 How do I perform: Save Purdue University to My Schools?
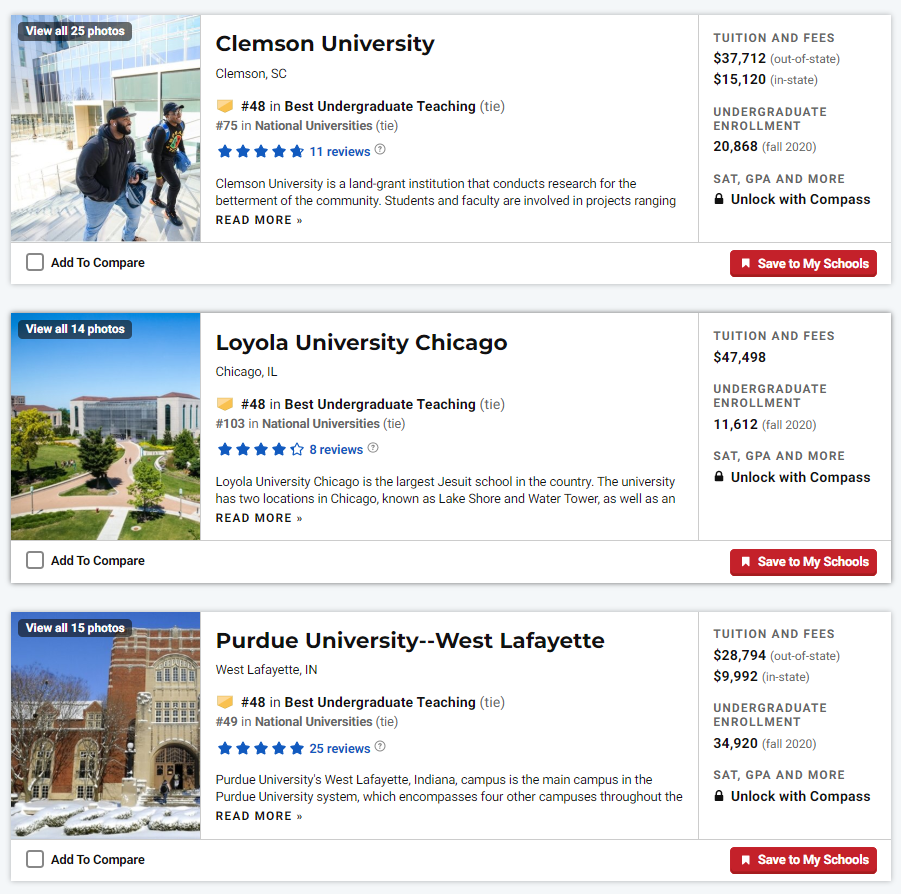click(803, 860)
